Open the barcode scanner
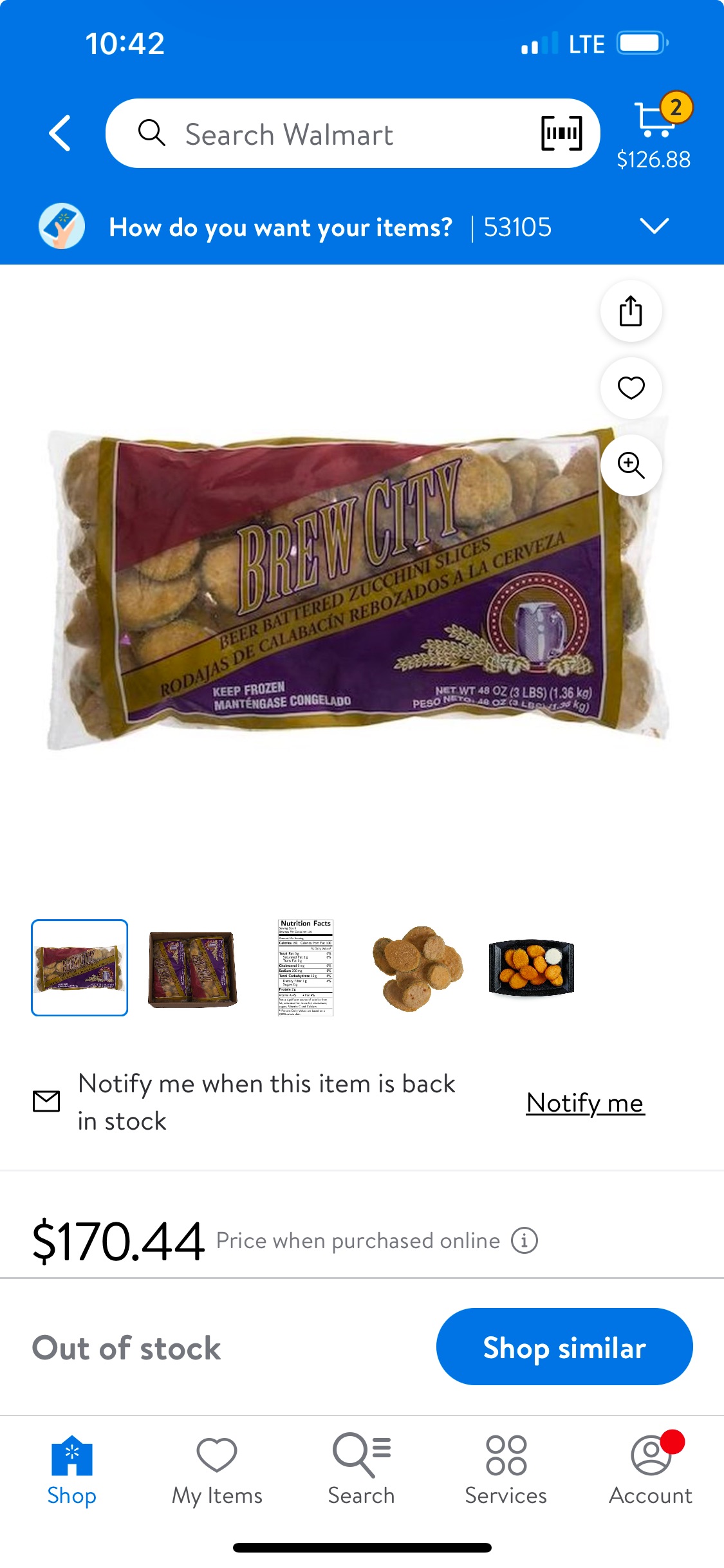 [561, 133]
